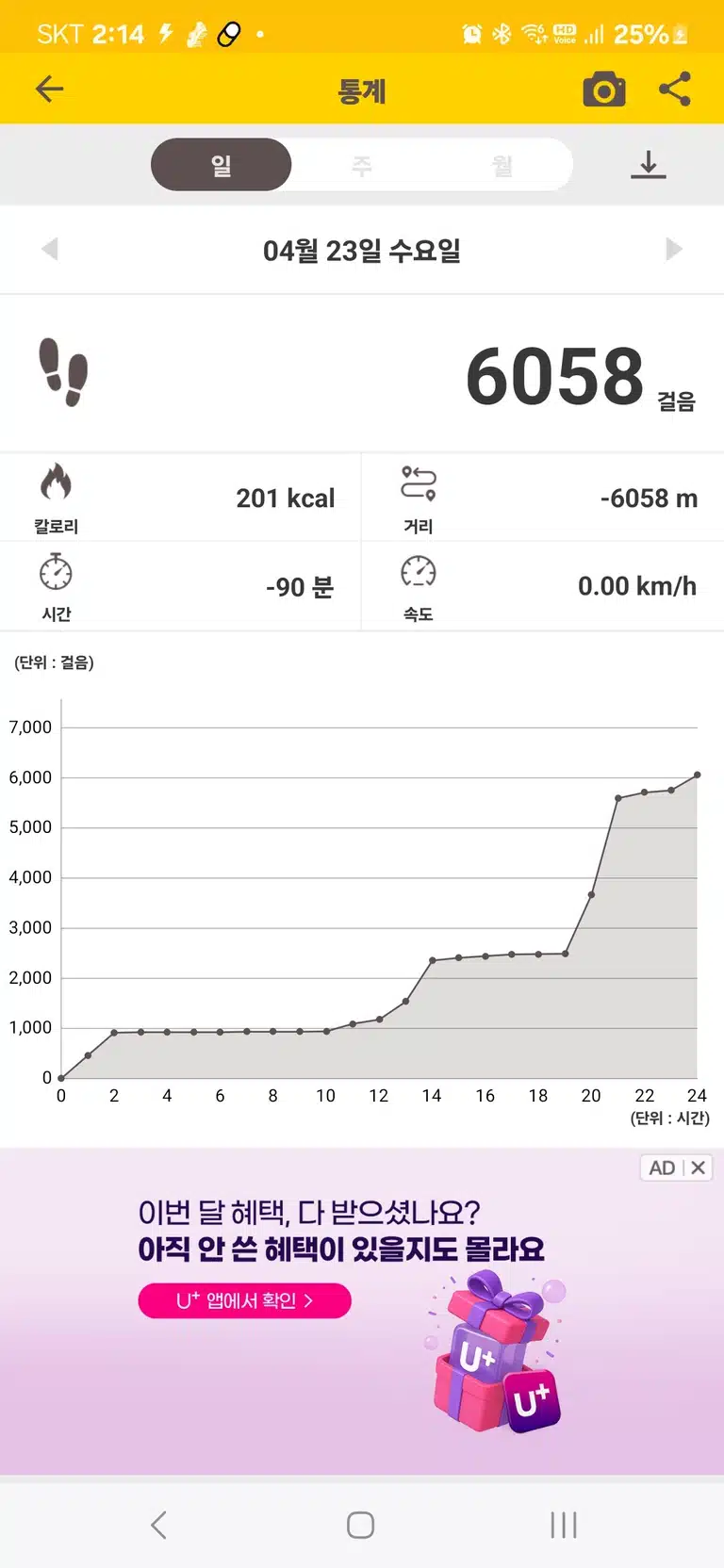Switch to the 월 (month) tab
Image resolution: width=724 pixels, height=1568 pixels.
(502, 165)
